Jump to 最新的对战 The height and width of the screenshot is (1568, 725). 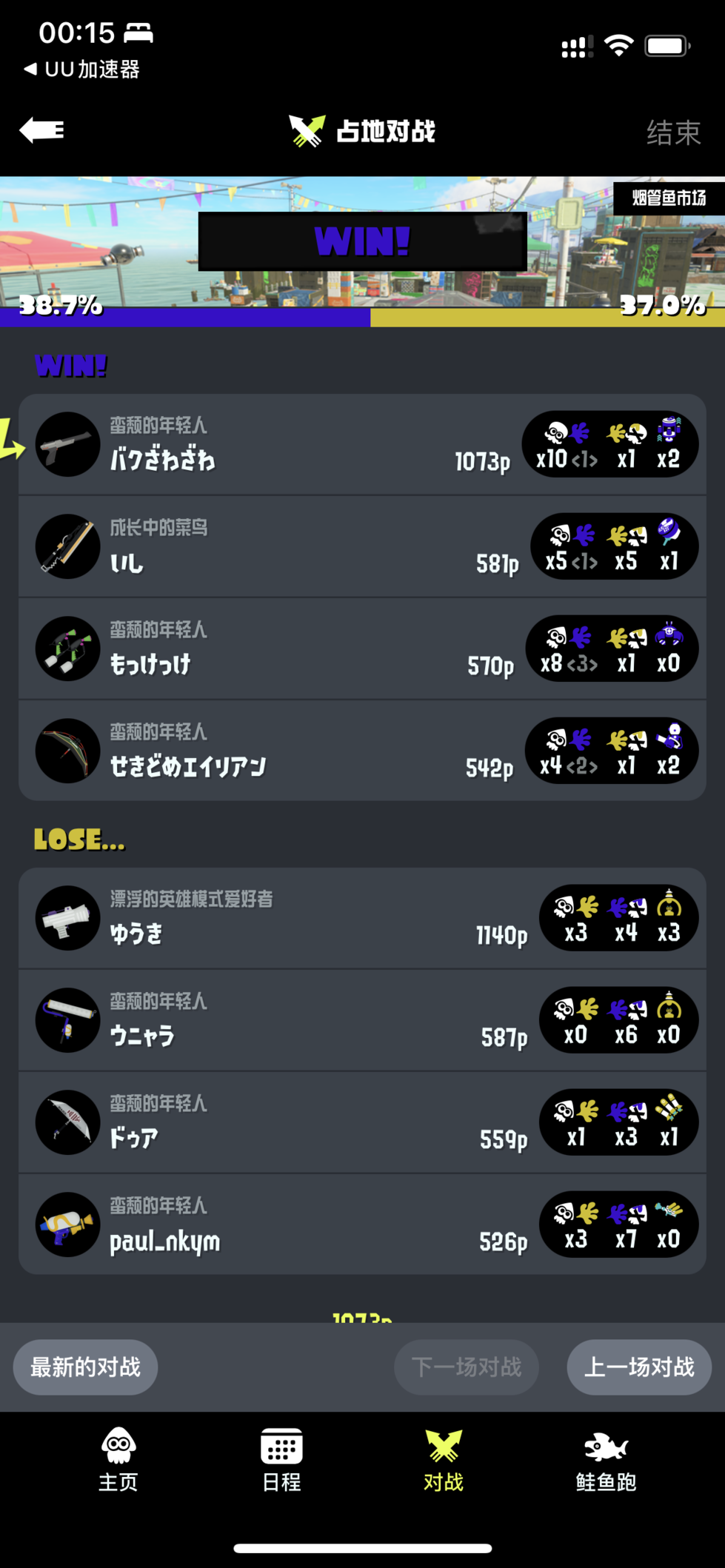point(86,1367)
